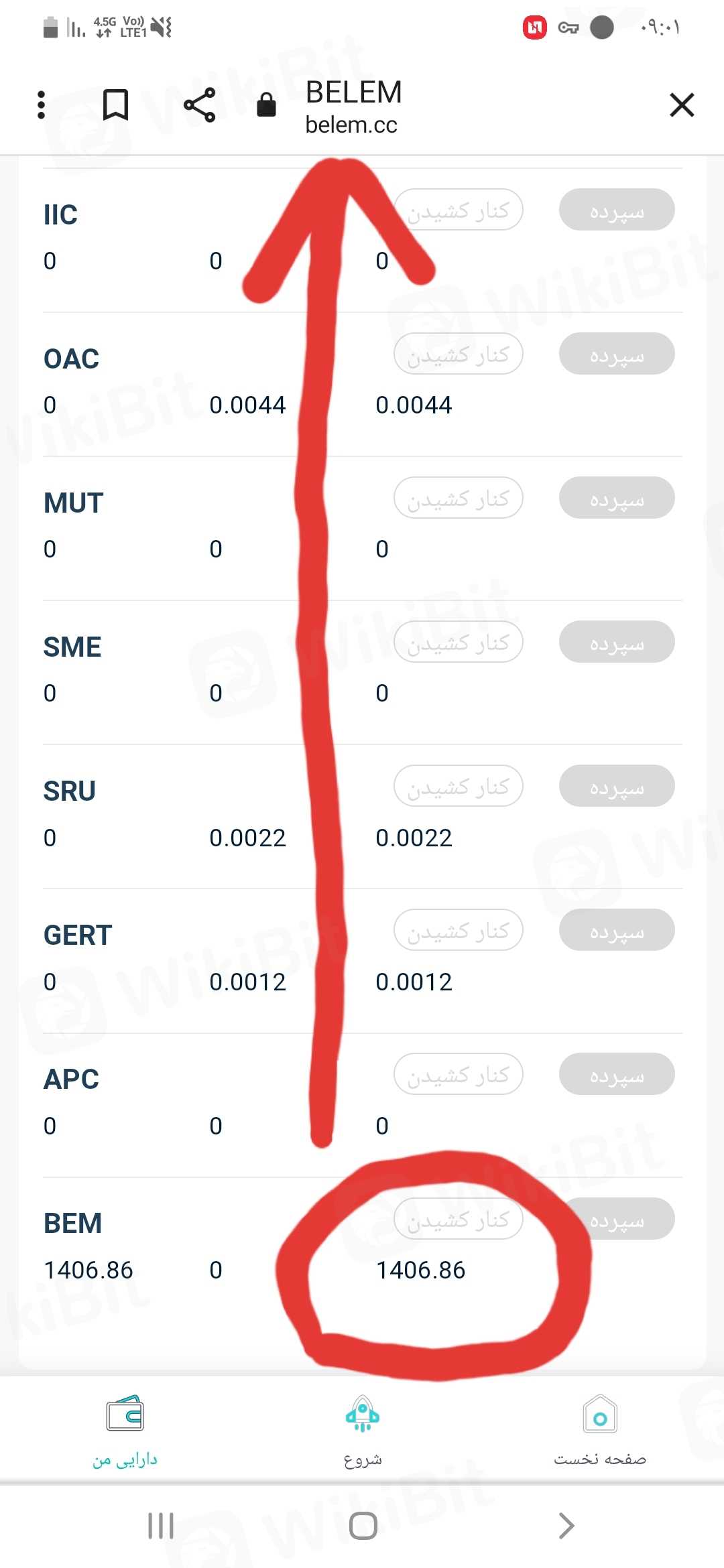Tap the deposit button for IIC
Image resolution: width=724 pixels, height=1568 pixels.
(617, 210)
